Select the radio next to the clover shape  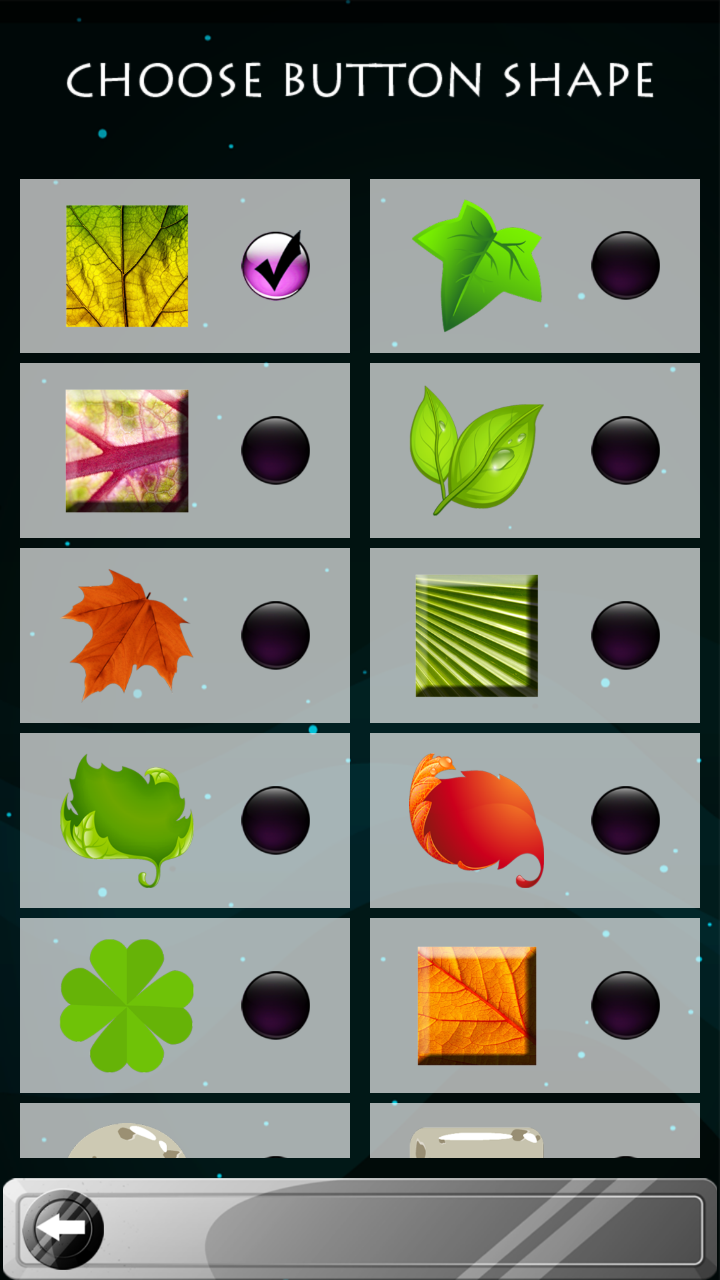(x=276, y=1005)
